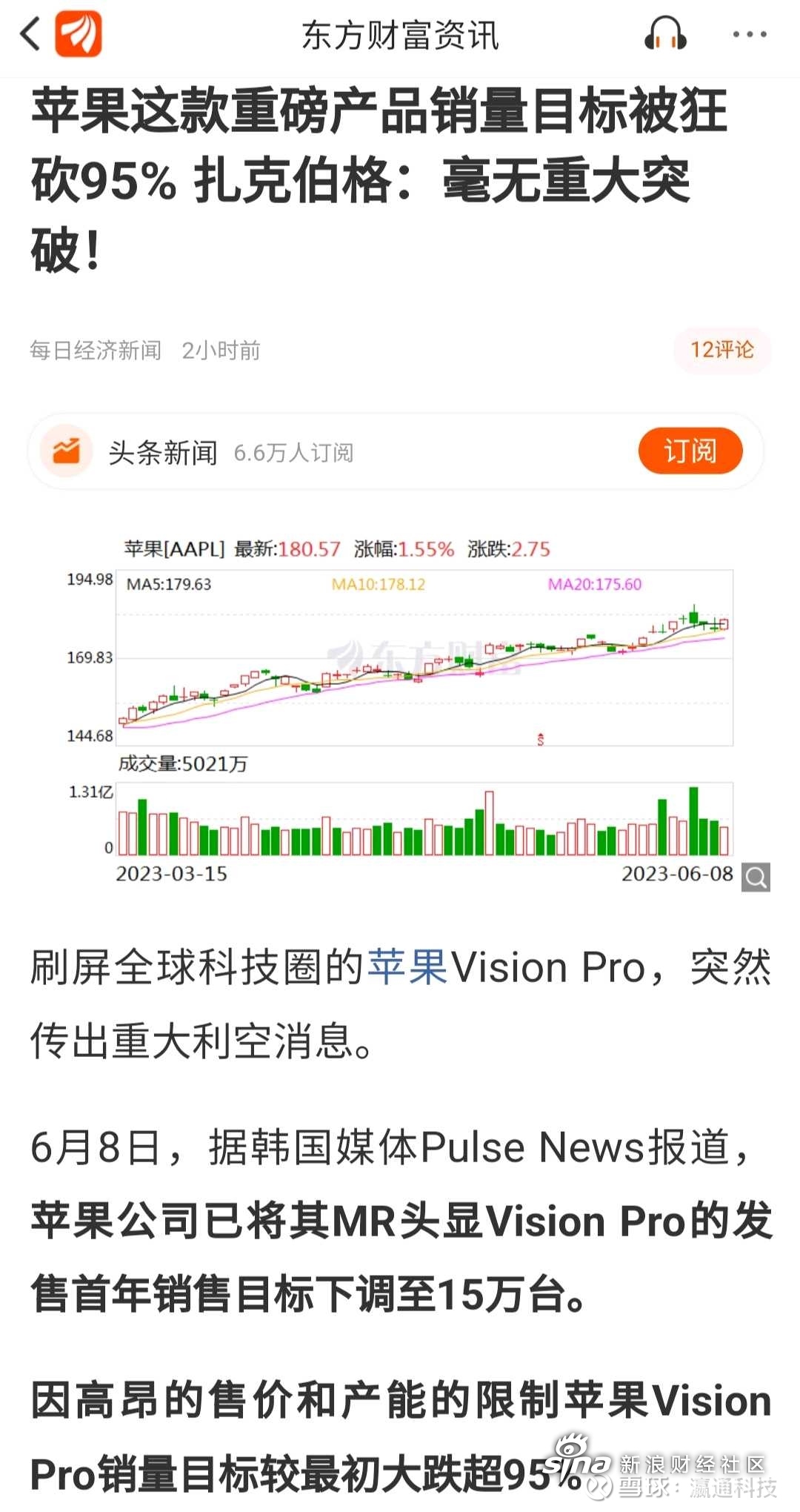
Task: Go back using the top-left arrow
Action: click(30, 34)
